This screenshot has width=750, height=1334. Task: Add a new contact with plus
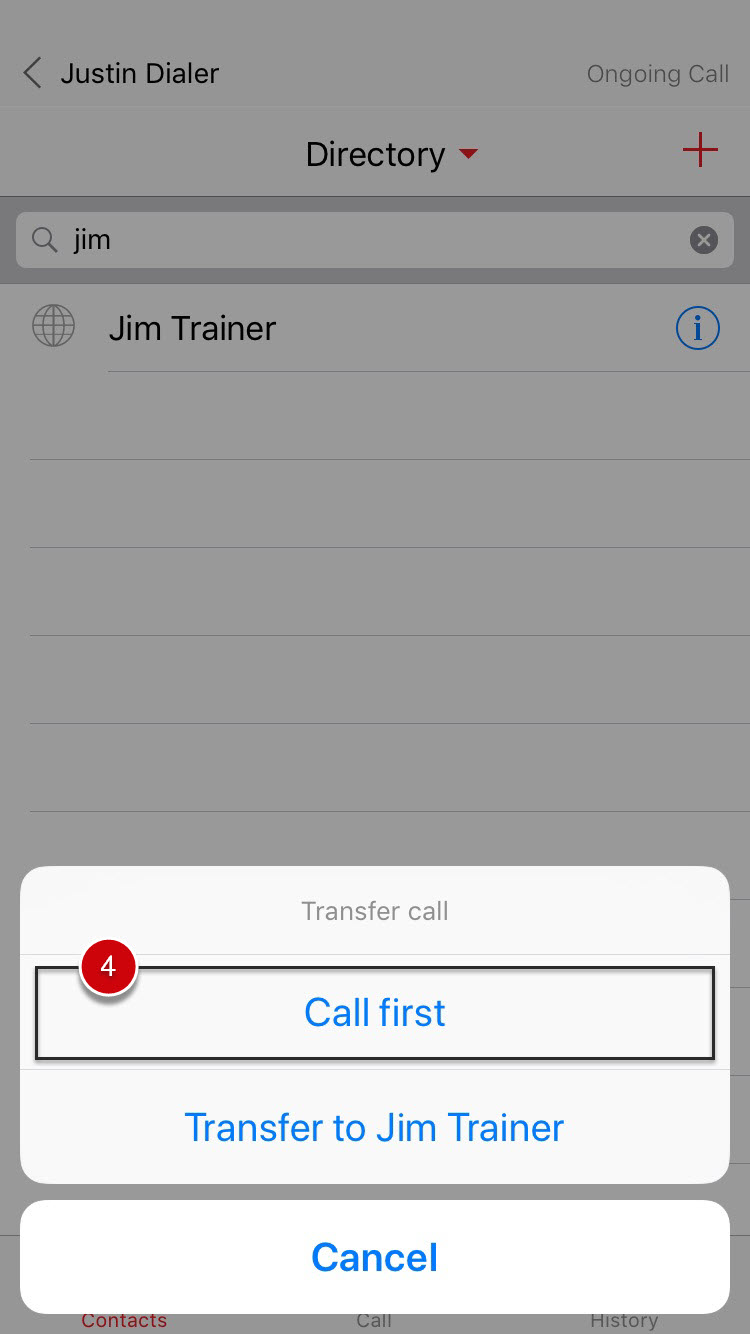(700, 150)
